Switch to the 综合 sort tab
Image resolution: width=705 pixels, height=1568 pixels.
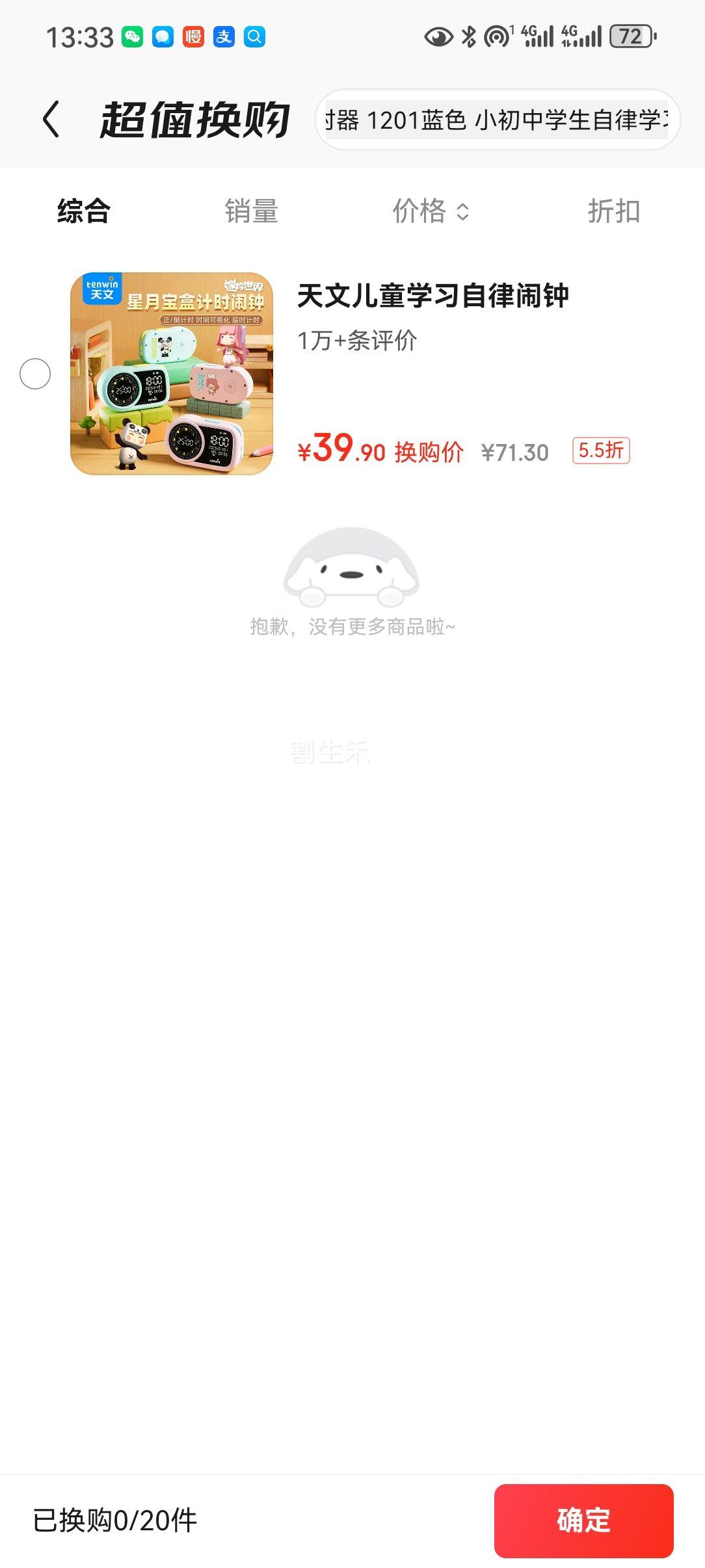click(x=84, y=211)
